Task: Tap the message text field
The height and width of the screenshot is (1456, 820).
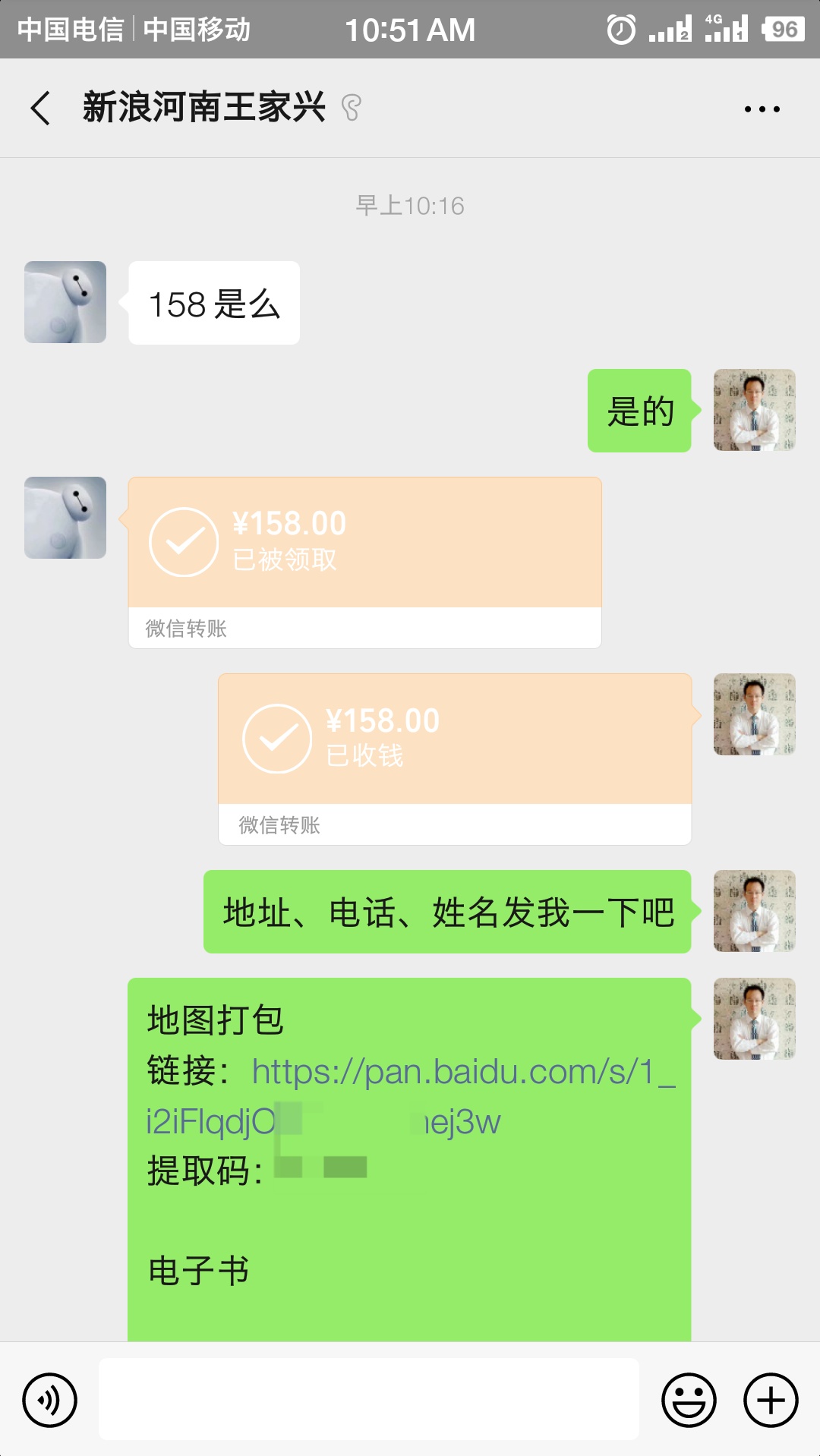Action: coord(368,1398)
